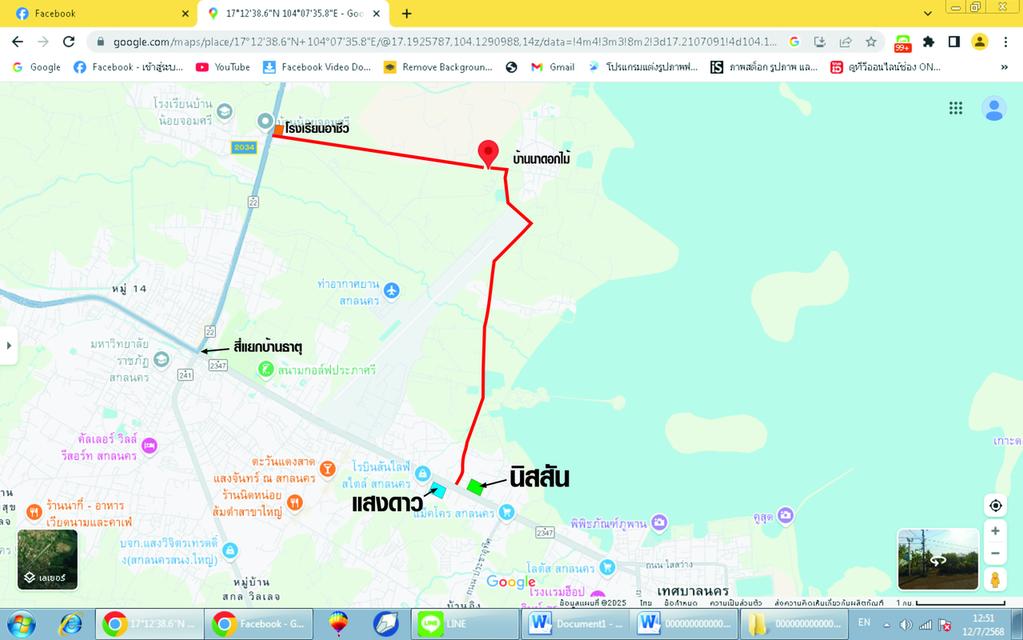
Task: Open the Remove Background bookmark
Action: click(438, 67)
